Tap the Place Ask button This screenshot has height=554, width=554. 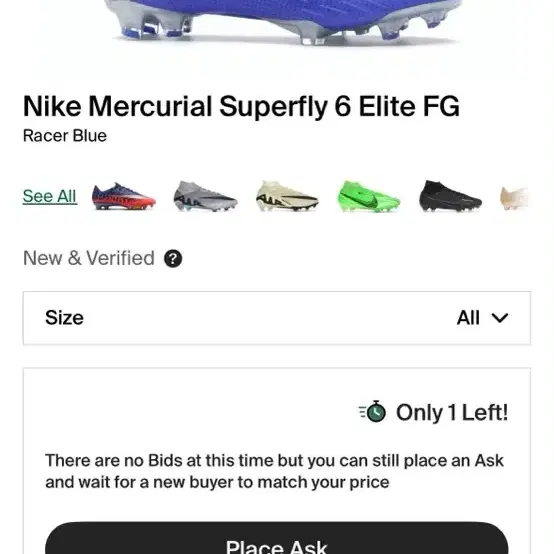tap(277, 539)
